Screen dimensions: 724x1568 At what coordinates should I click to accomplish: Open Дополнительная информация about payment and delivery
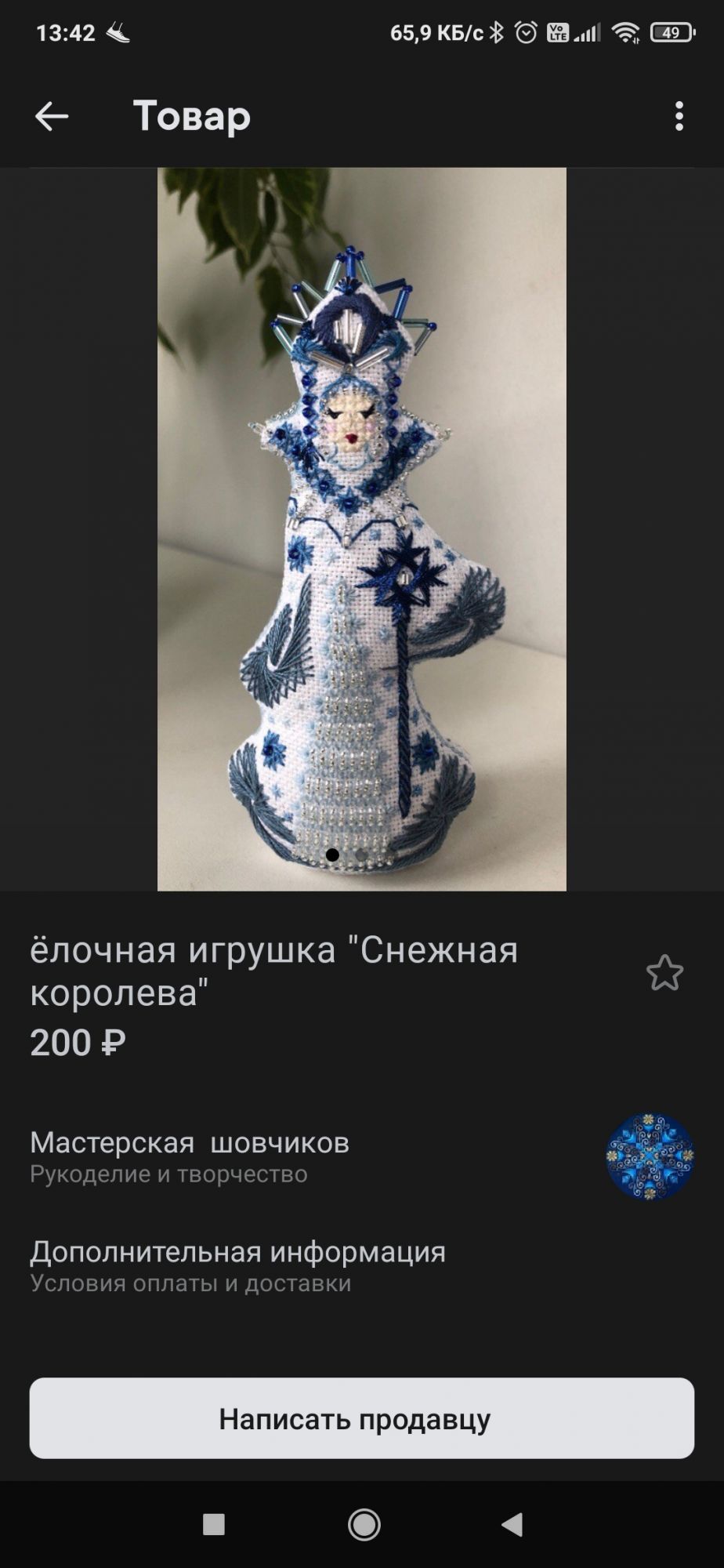click(237, 1265)
